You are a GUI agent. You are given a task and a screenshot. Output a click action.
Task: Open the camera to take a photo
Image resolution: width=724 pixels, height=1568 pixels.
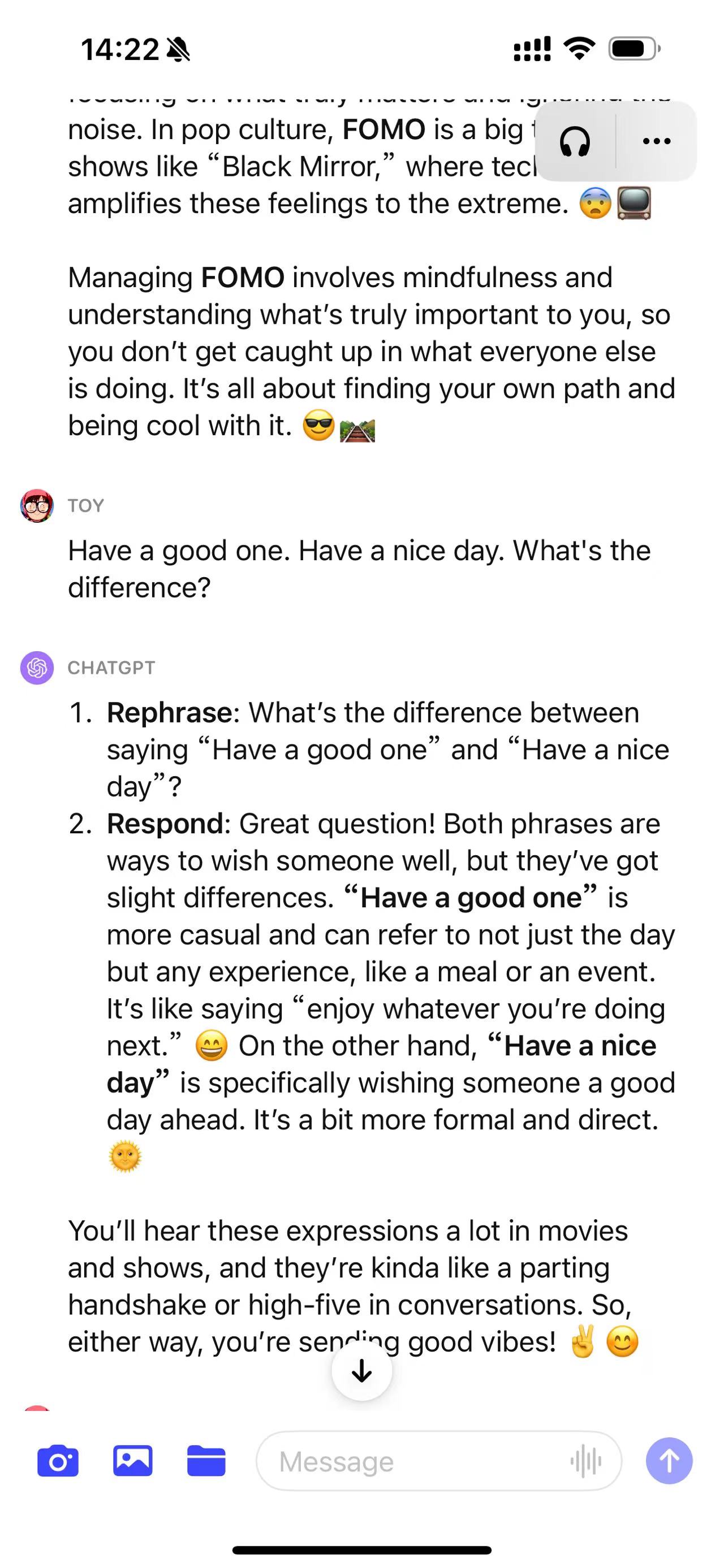(58, 1461)
